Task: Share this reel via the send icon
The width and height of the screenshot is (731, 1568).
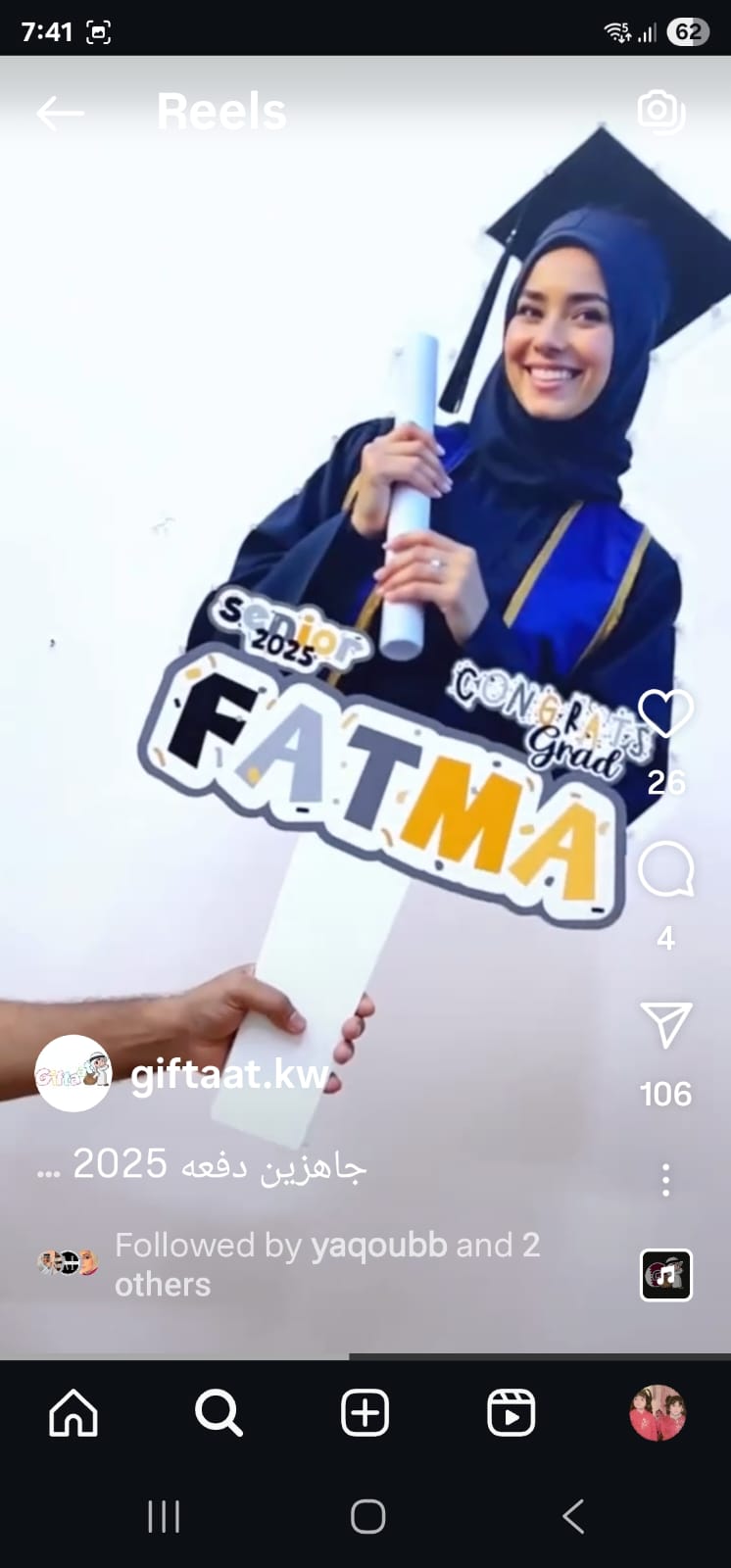Action: tap(666, 1025)
